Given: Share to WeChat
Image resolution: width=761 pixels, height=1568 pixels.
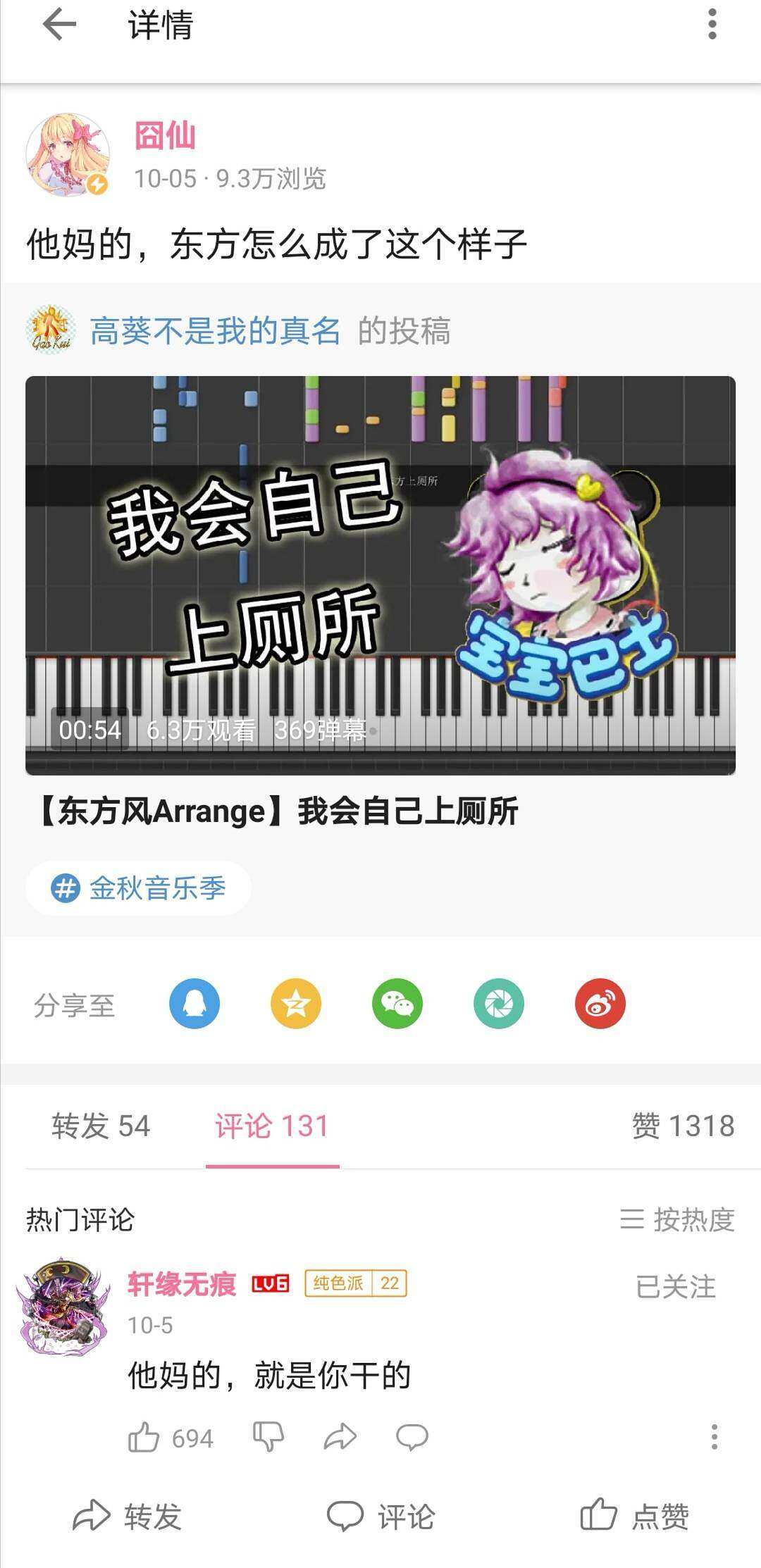Looking at the screenshot, I should [397, 1004].
